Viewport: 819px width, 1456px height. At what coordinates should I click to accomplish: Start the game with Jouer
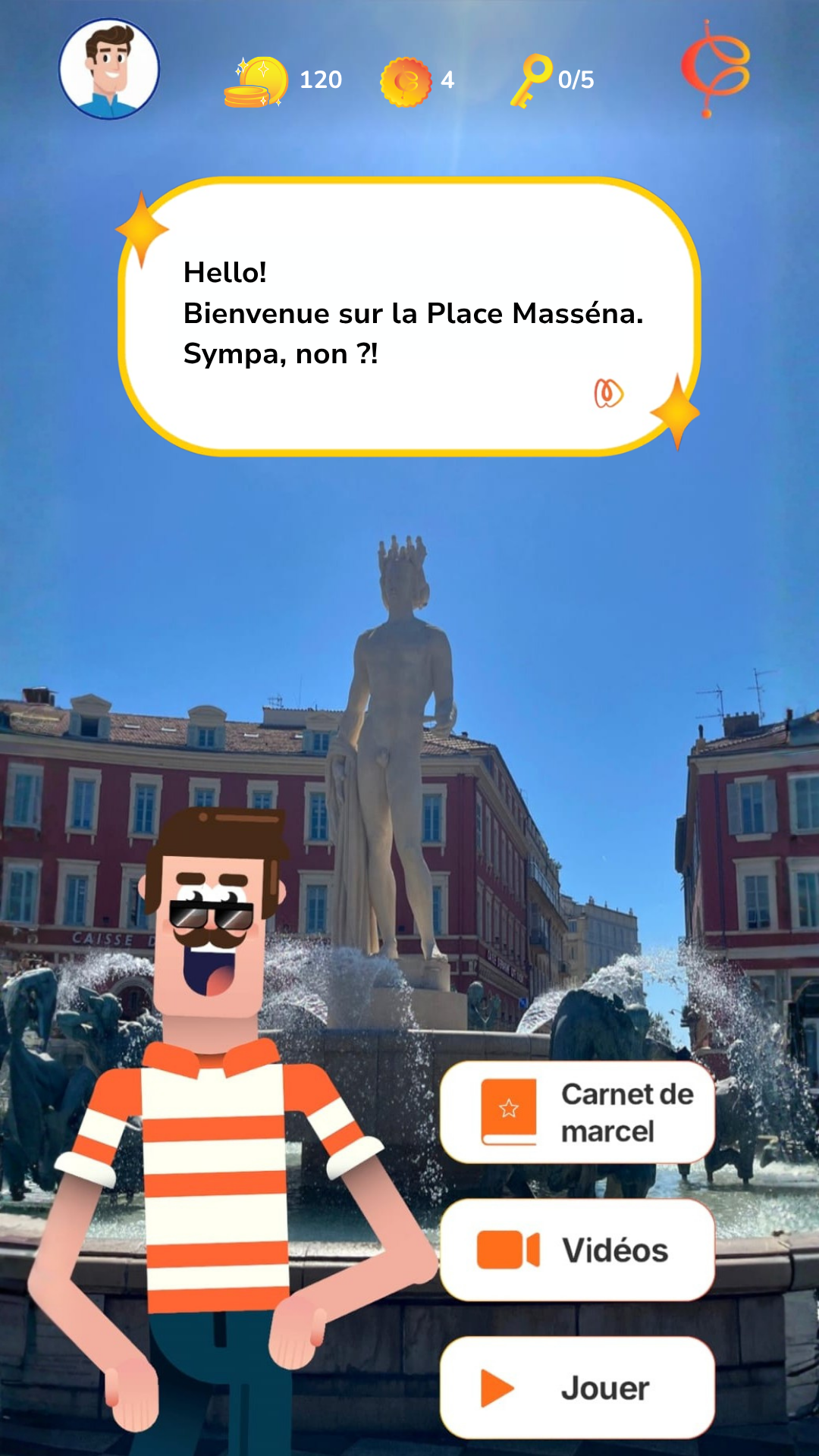pos(577,1388)
